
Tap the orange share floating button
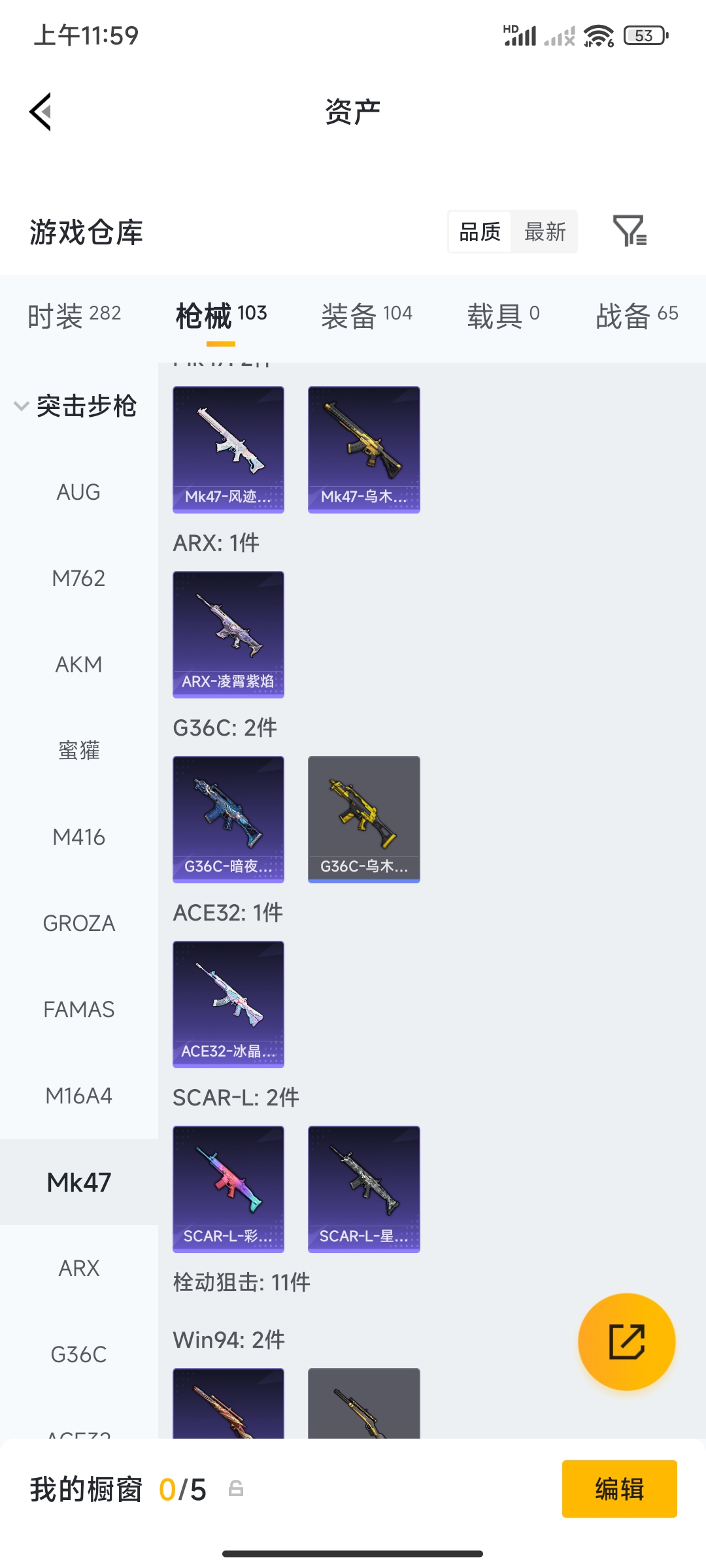626,1341
